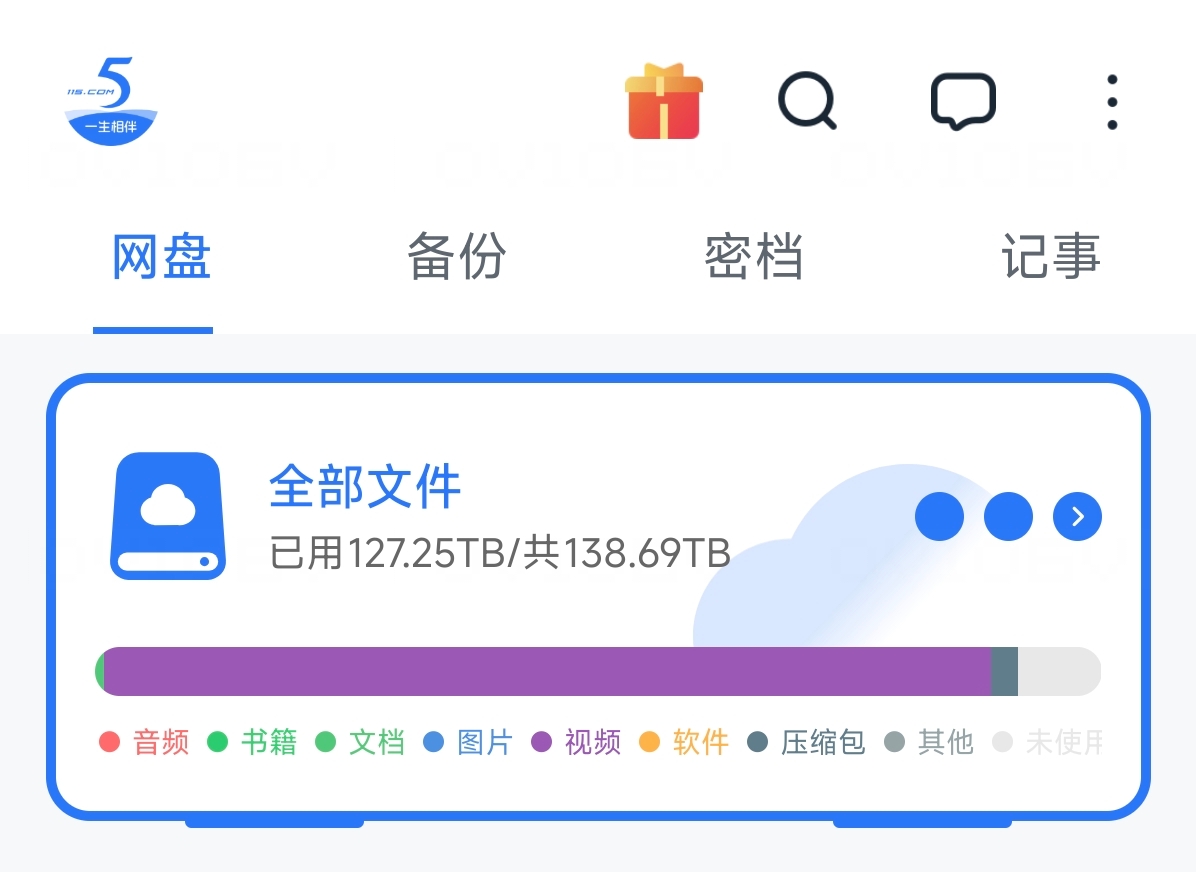Open the gift box promotion
Viewport: 1196px width, 872px height.
[x=663, y=101]
